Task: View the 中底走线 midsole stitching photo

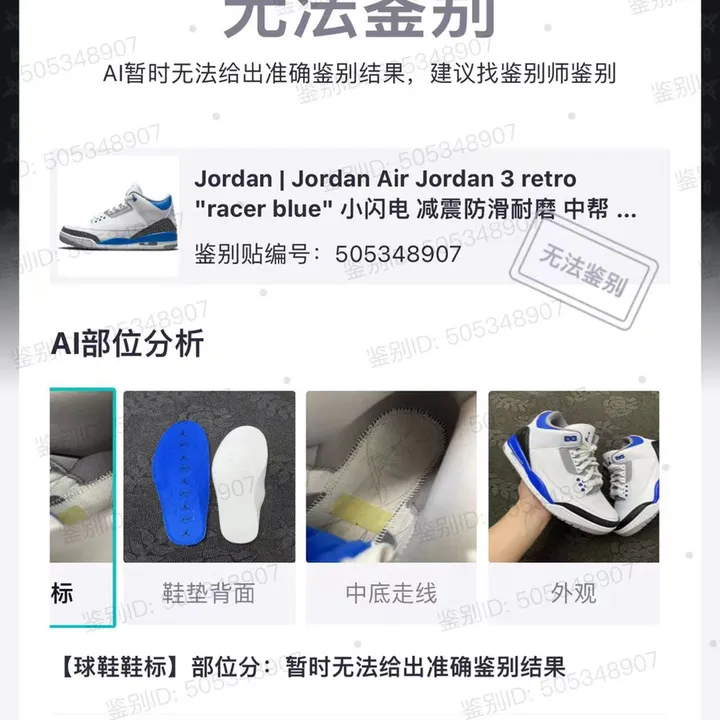Action: (391, 477)
